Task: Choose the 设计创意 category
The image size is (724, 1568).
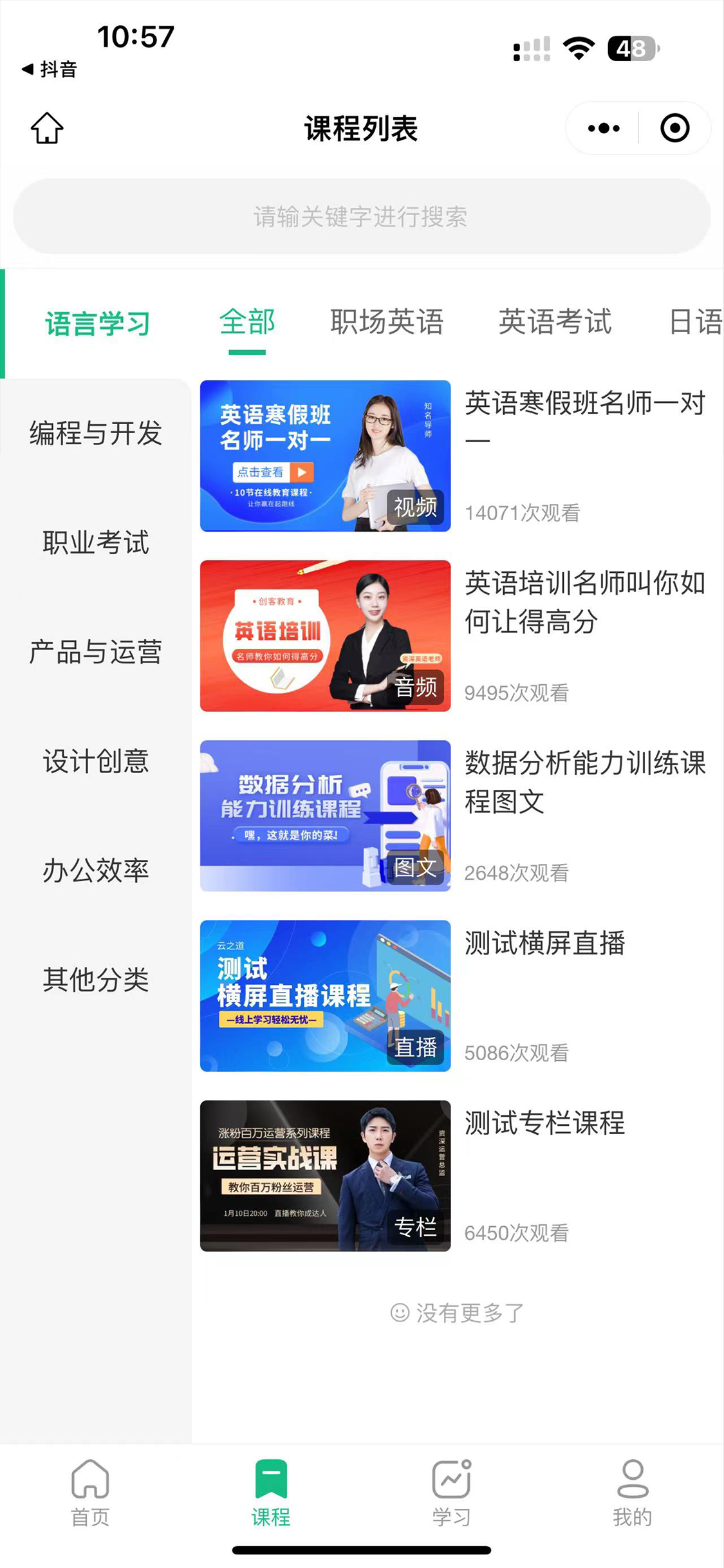Action: click(96, 761)
